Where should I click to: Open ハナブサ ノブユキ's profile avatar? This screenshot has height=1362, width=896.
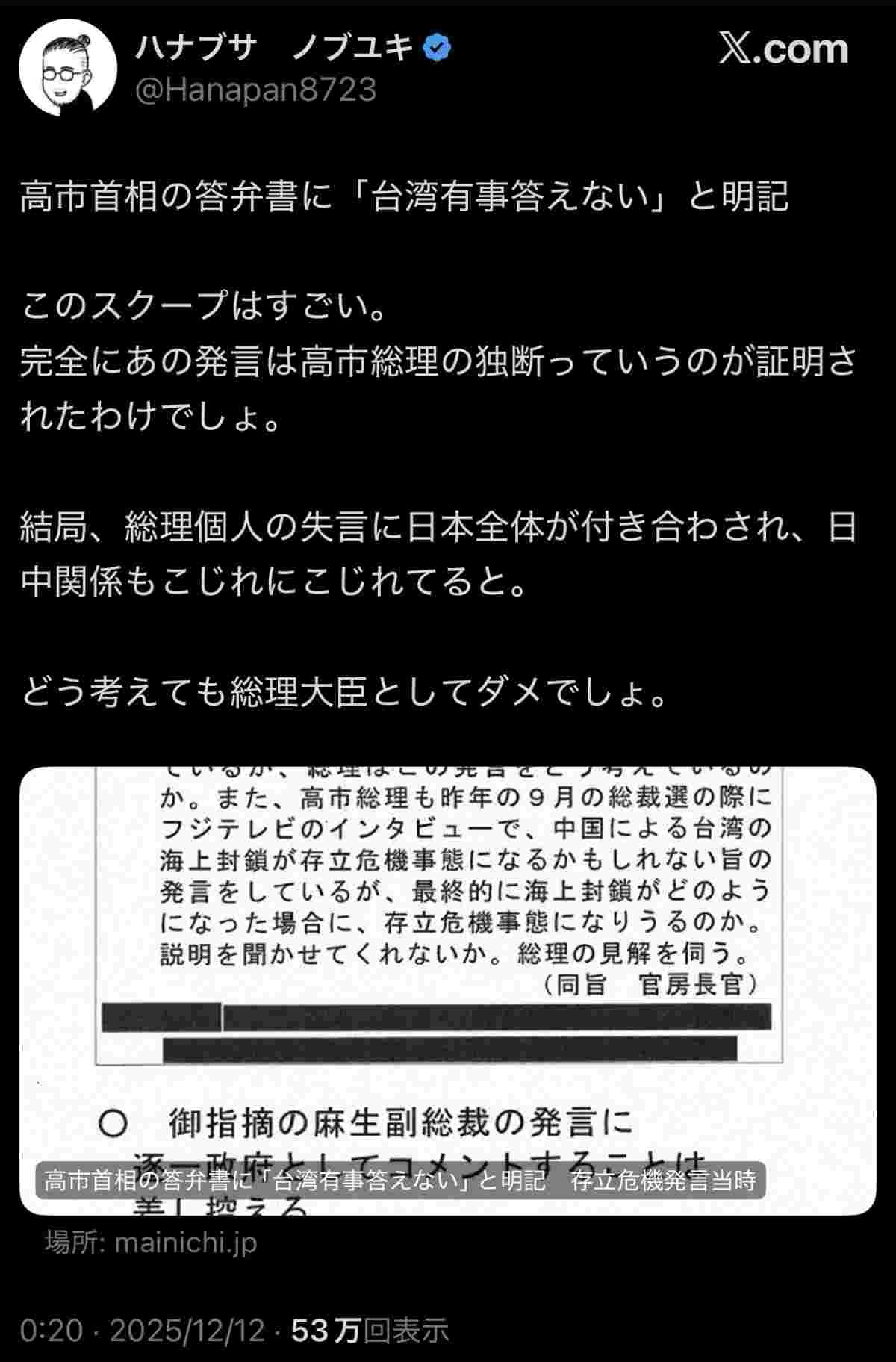[68, 69]
